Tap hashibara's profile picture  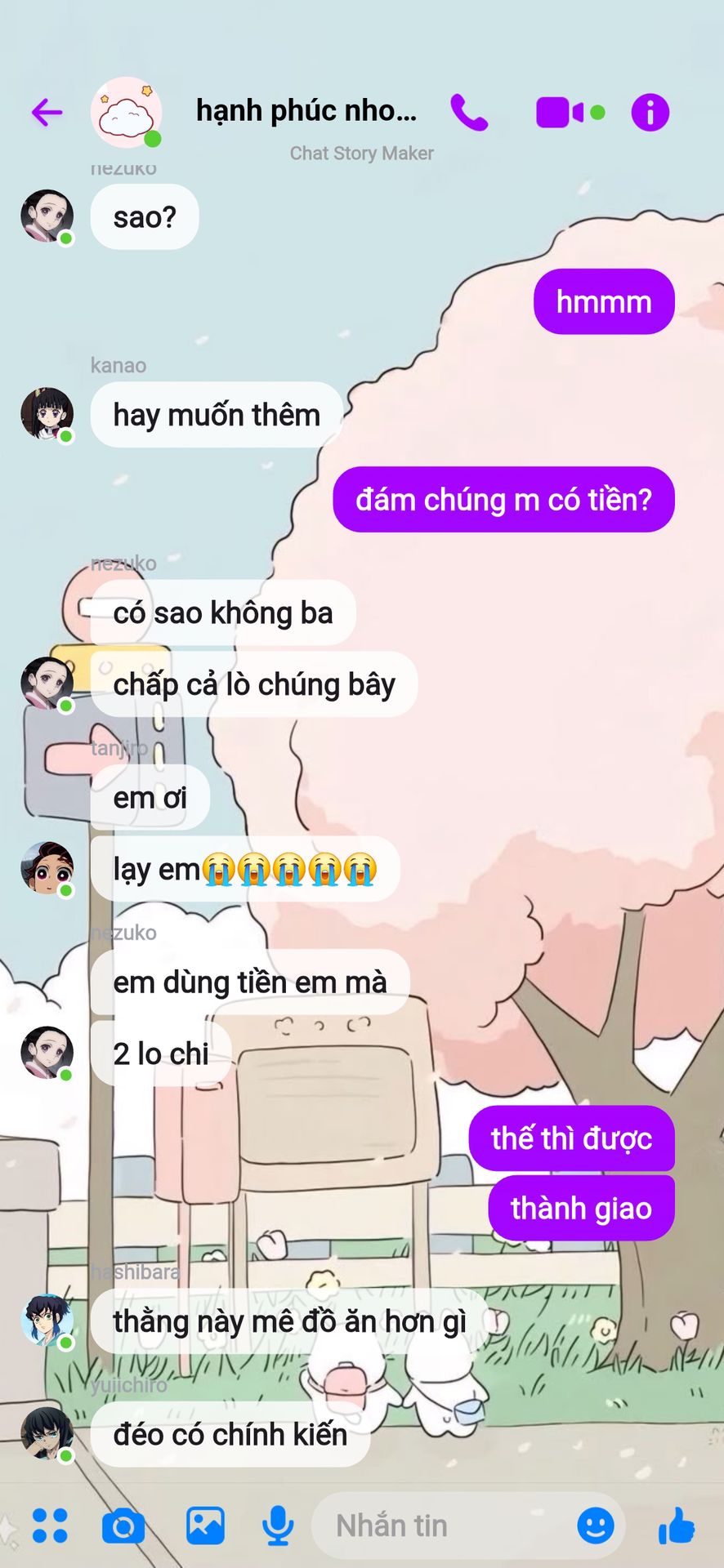tap(47, 1321)
